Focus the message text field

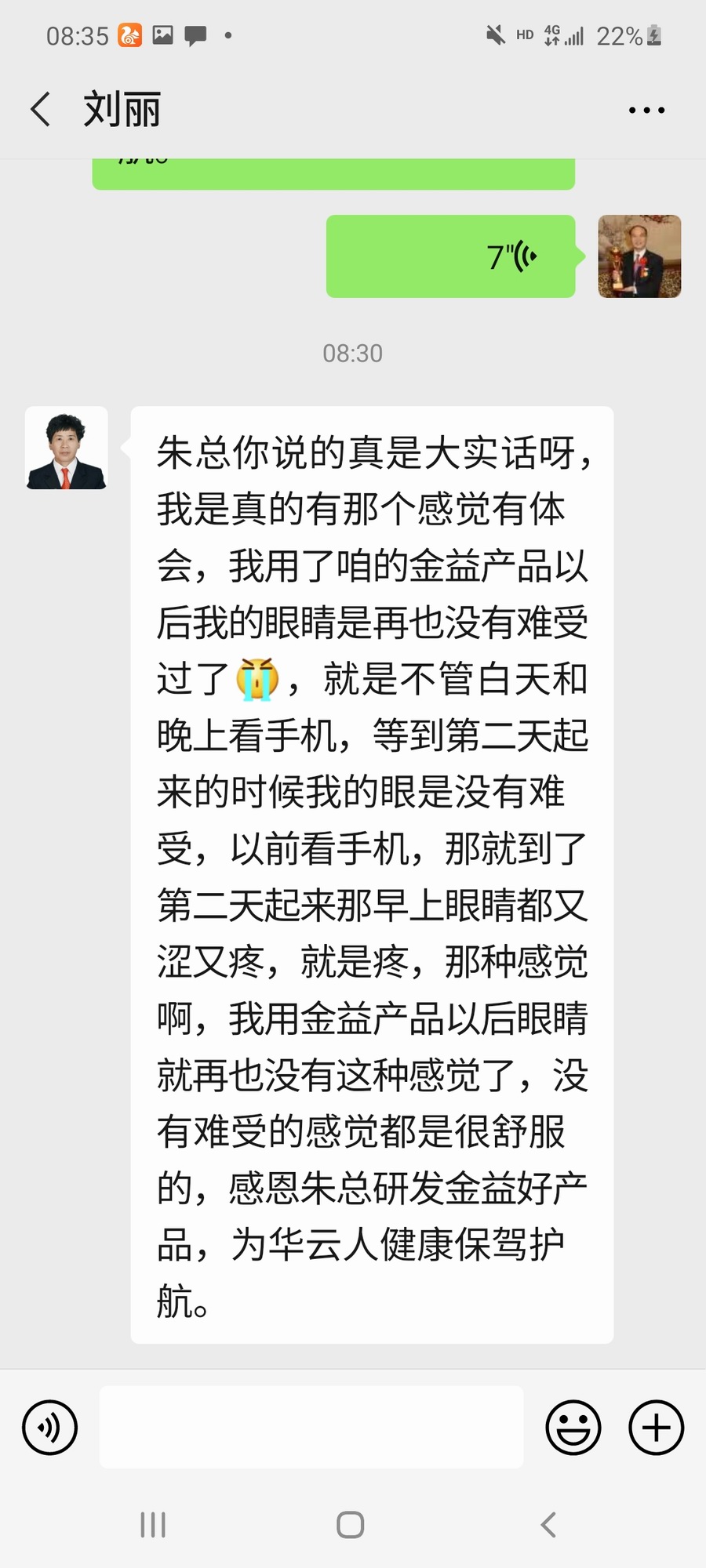[x=311, y=1428]
